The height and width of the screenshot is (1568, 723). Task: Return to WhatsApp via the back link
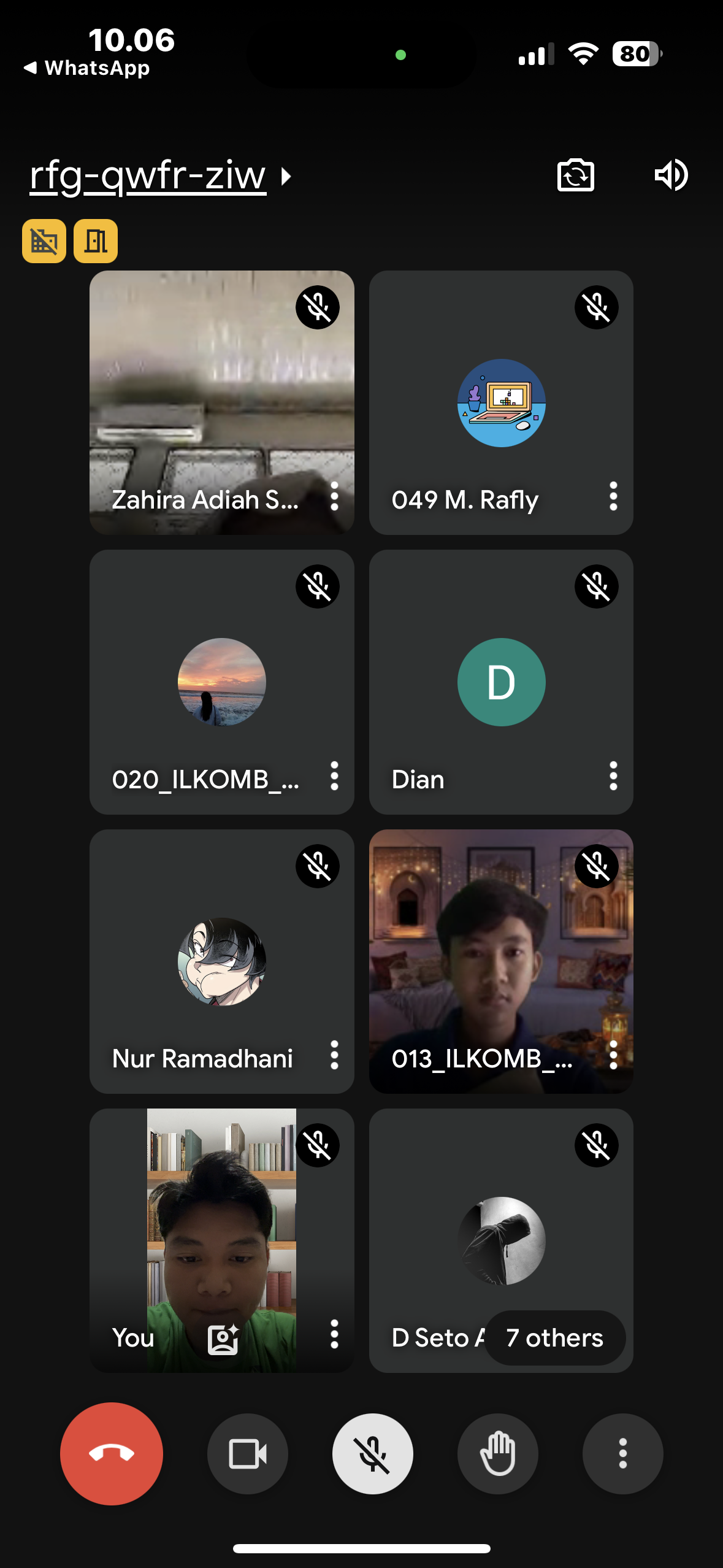click(x=86, y=67)
